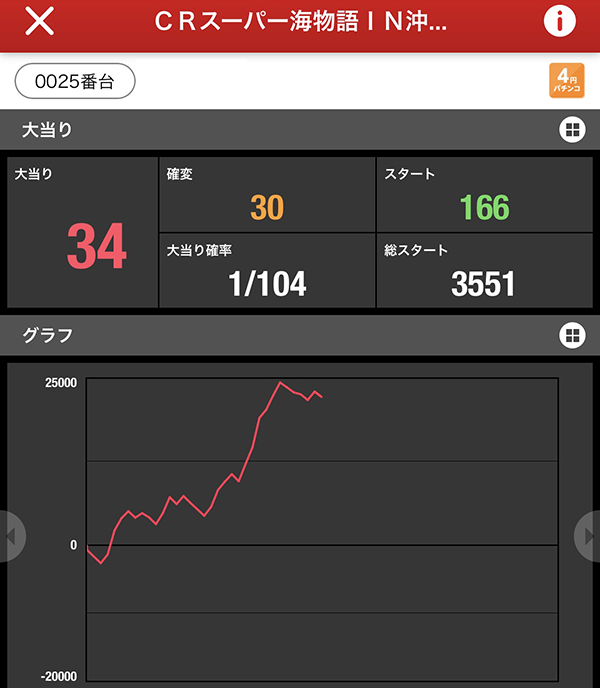Tap the 0025番台 machine number chip
This screenshot has width=600, height=688.
tap(75, 83)
